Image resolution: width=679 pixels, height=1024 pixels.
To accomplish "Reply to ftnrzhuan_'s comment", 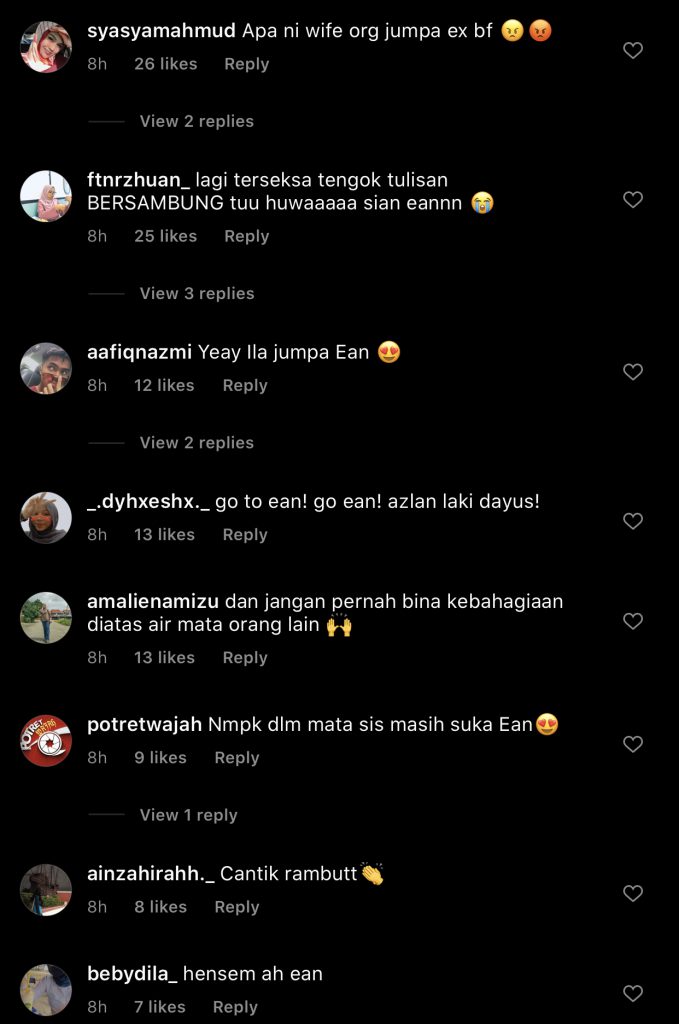I will [246, 236].
